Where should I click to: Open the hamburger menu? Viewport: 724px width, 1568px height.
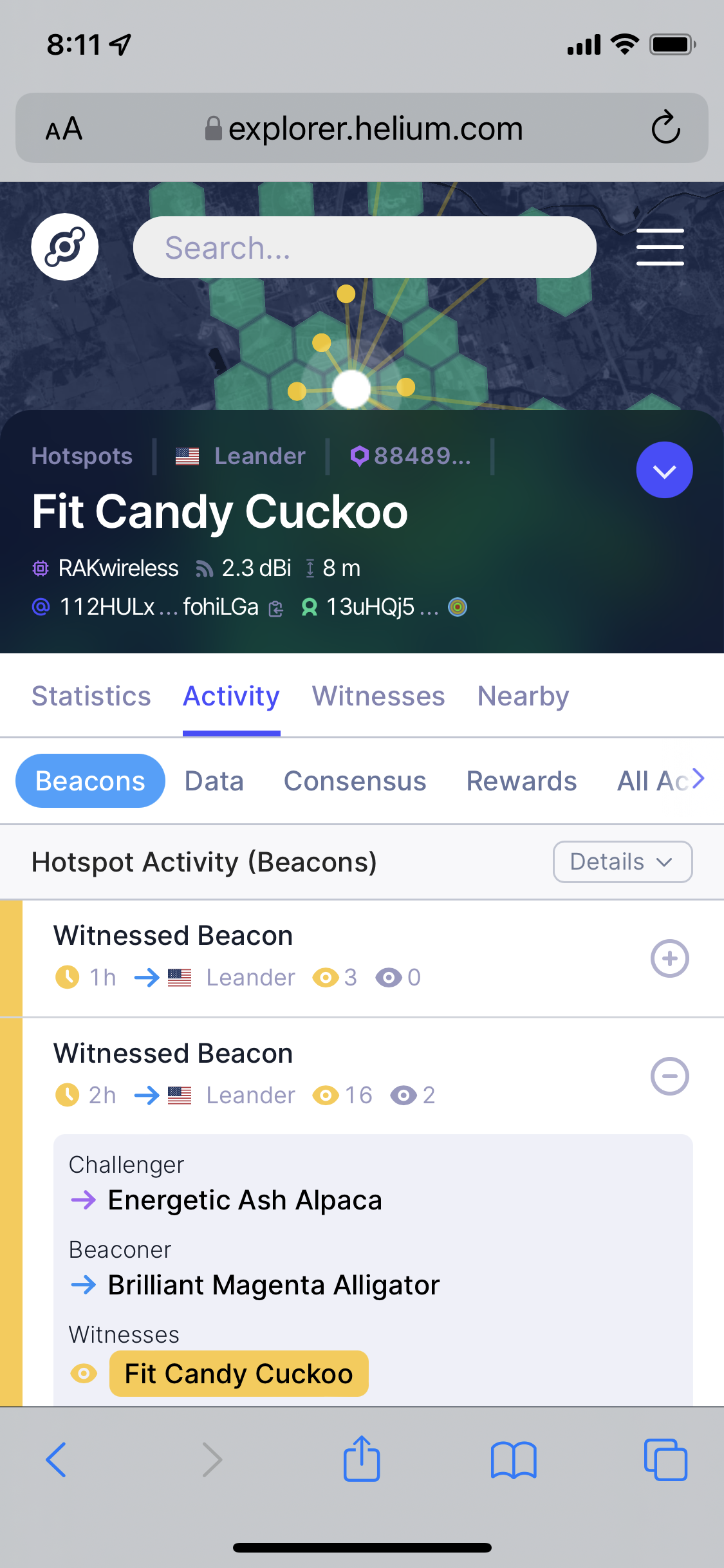660,247
